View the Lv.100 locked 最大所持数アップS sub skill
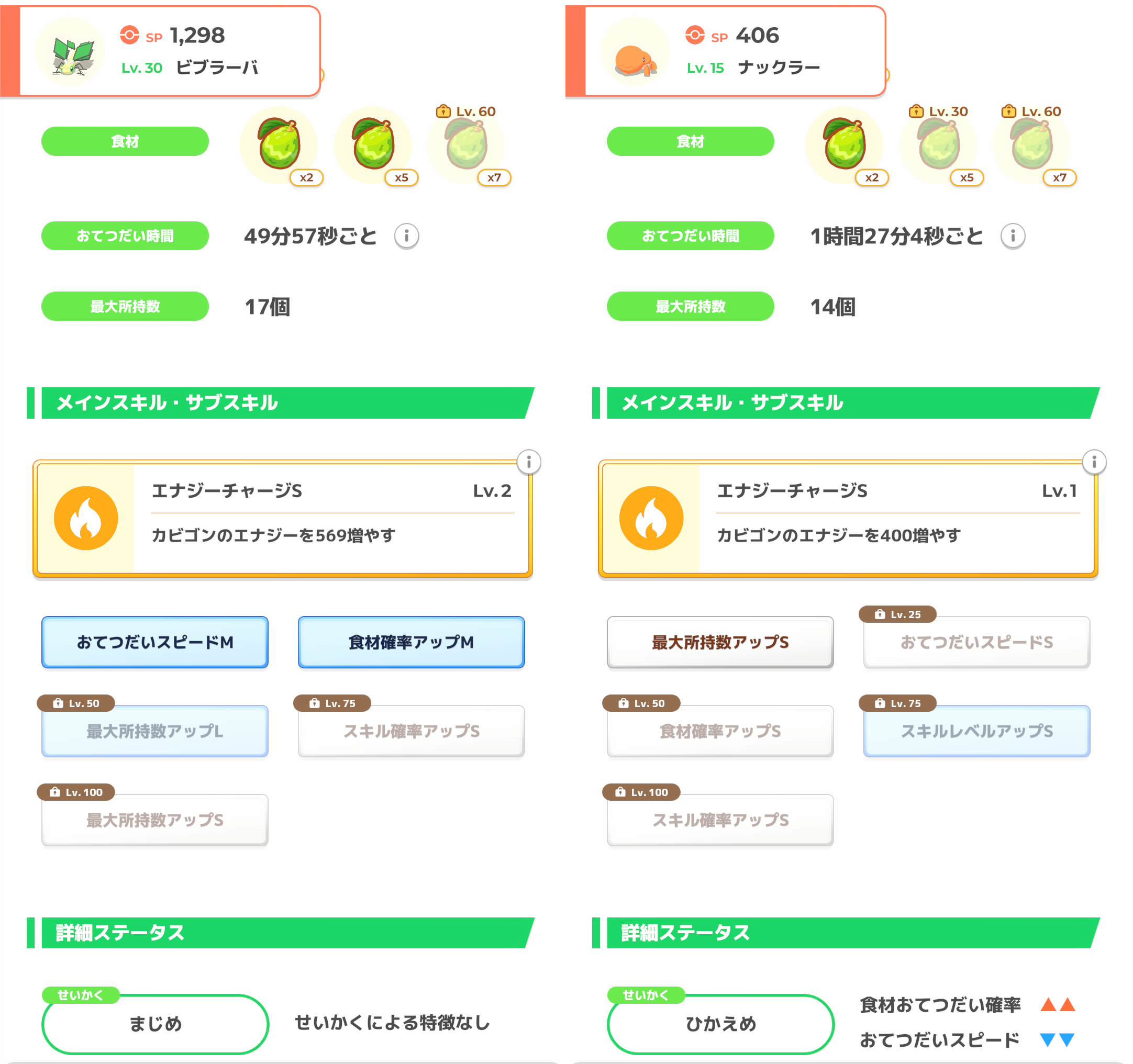1133x1064 pixels. [154, 820]
